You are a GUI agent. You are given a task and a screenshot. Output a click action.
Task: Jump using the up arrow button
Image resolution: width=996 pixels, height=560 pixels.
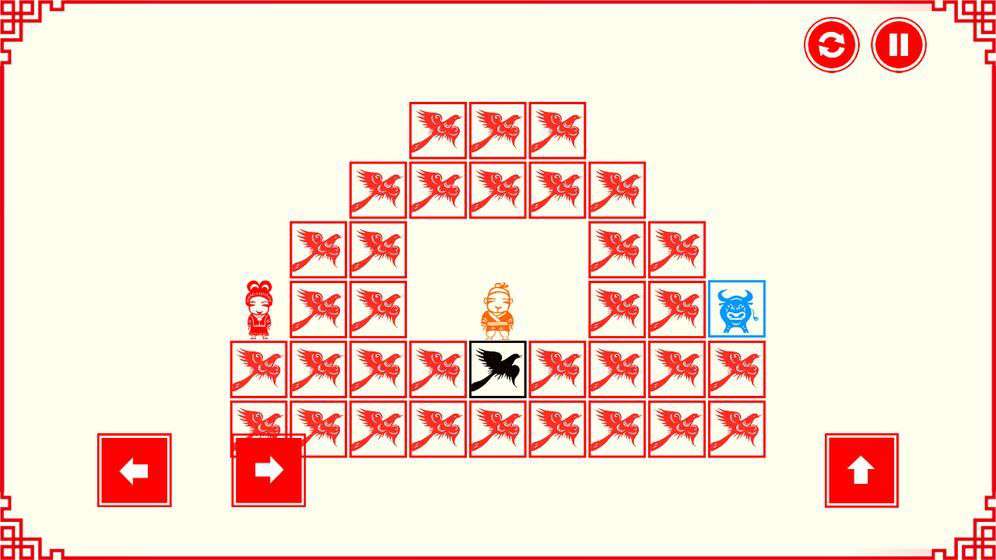point(861,470)
